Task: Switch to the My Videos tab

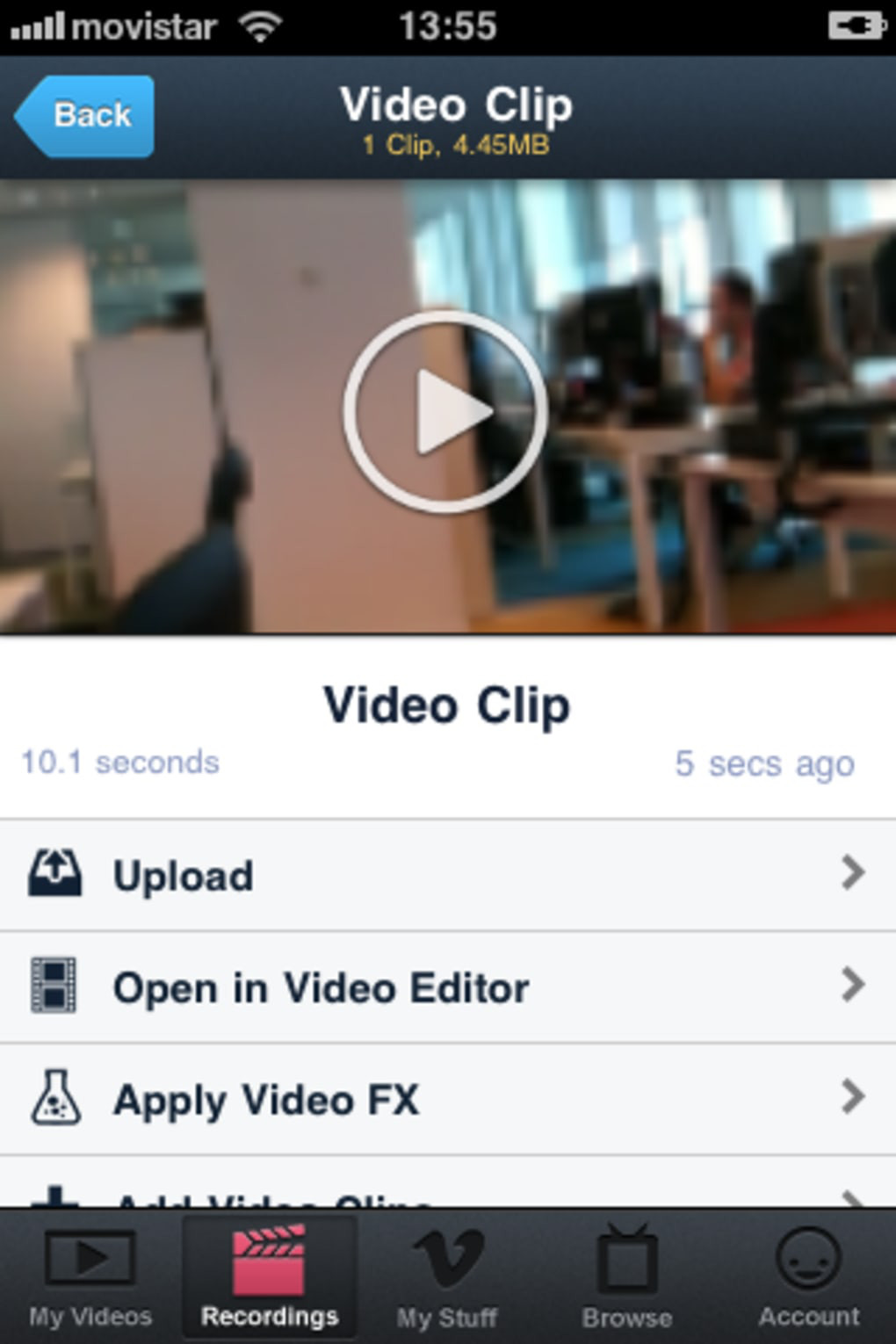Action: click(x=90, y=1277)
